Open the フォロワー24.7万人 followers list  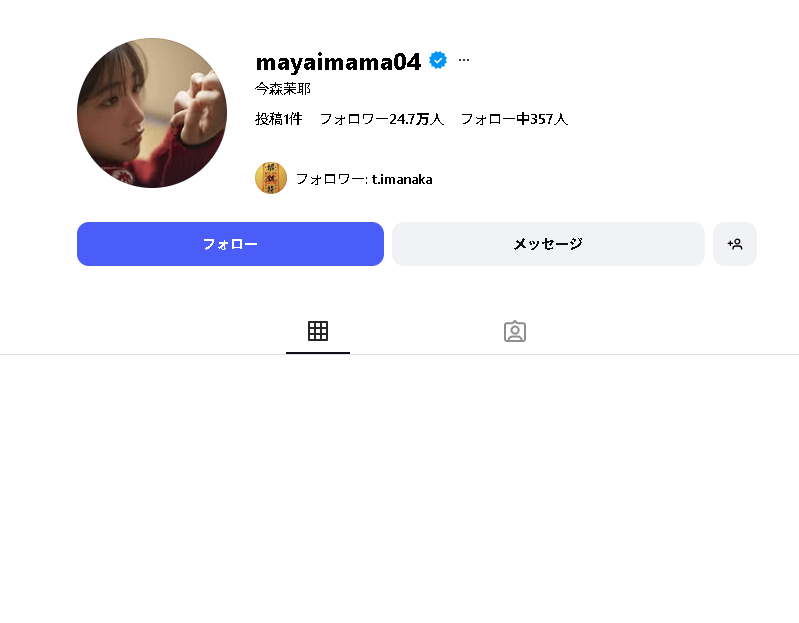point(381,119)
